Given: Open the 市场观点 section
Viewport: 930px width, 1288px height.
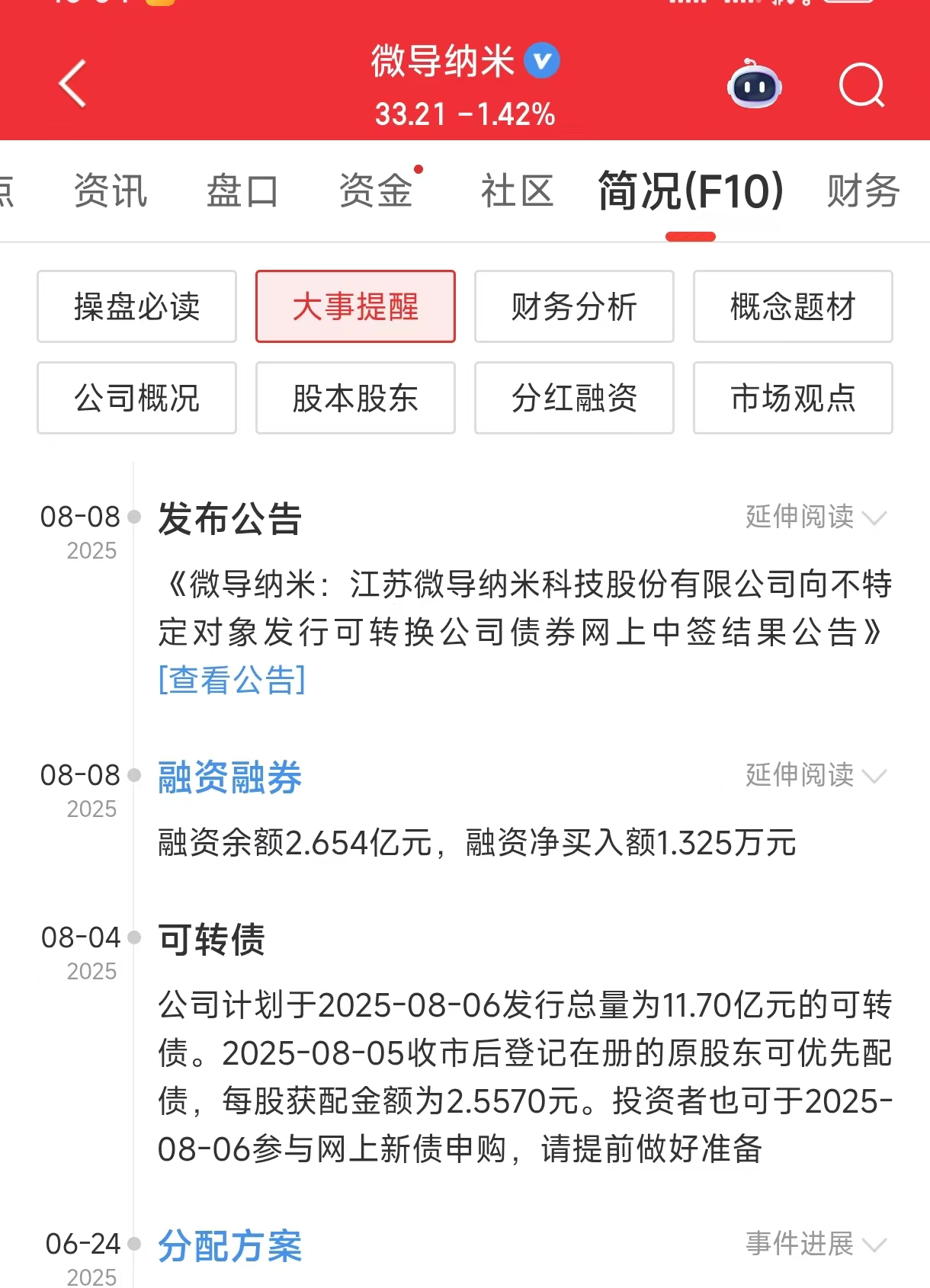Looking at the screenshot, I should [x=793, y=398].
